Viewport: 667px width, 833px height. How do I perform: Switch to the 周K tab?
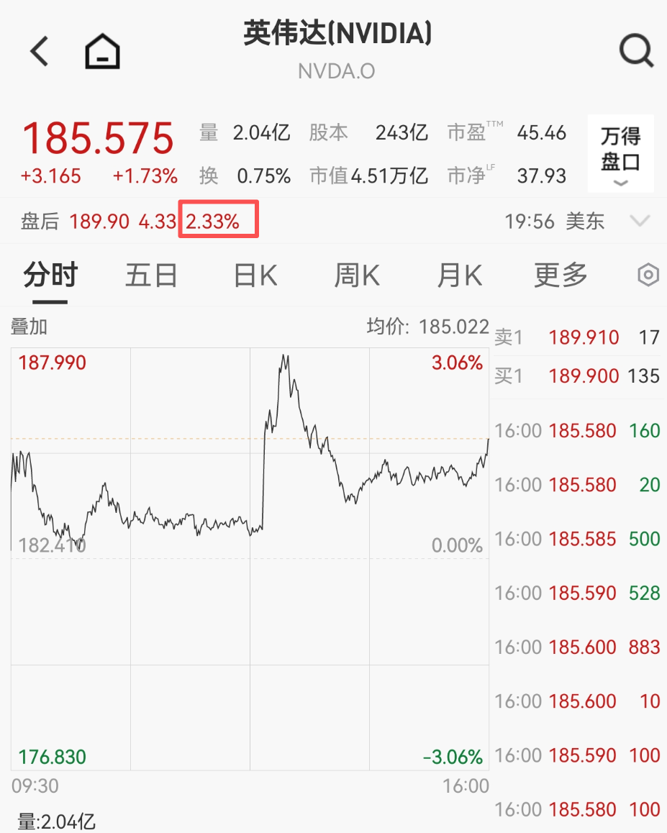[357, 275]
